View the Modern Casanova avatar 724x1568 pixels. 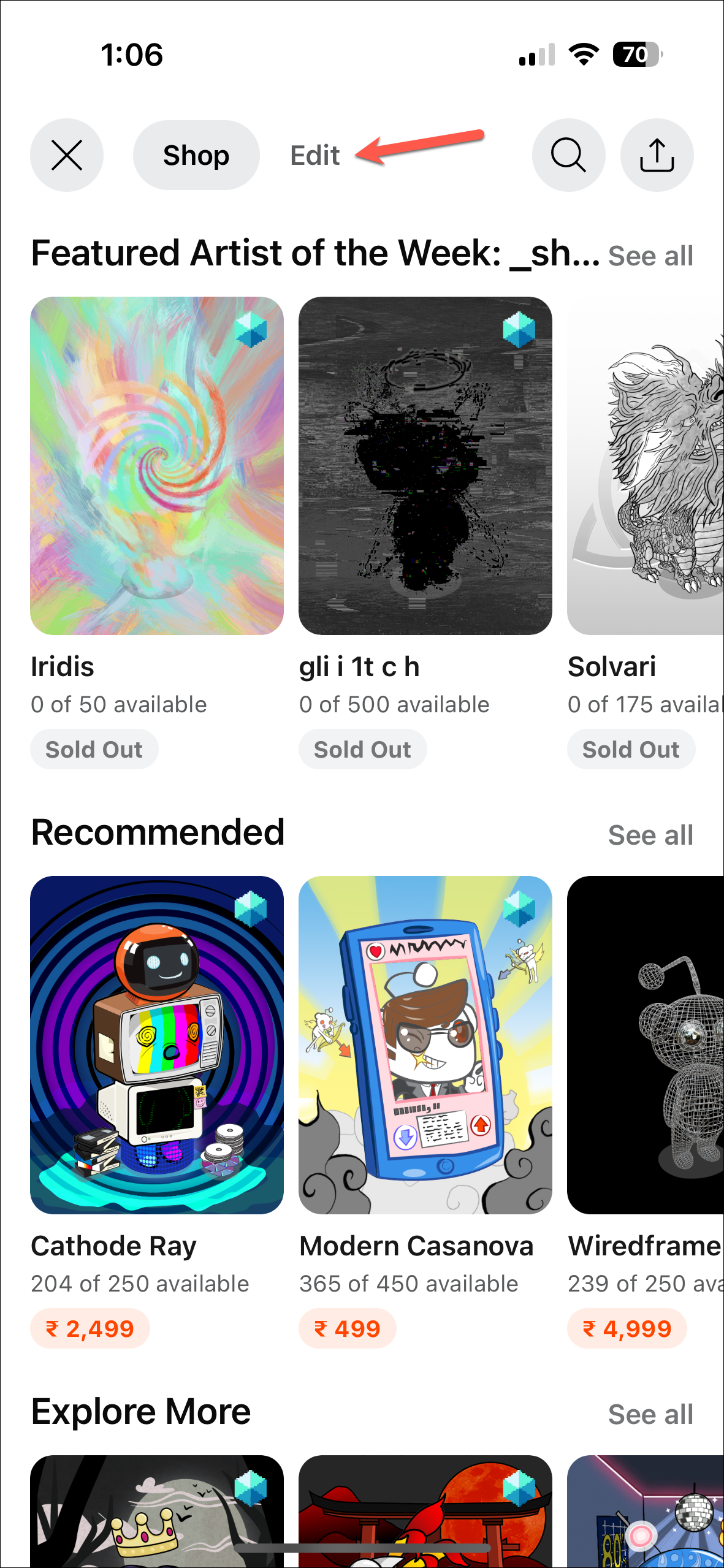425,1045
